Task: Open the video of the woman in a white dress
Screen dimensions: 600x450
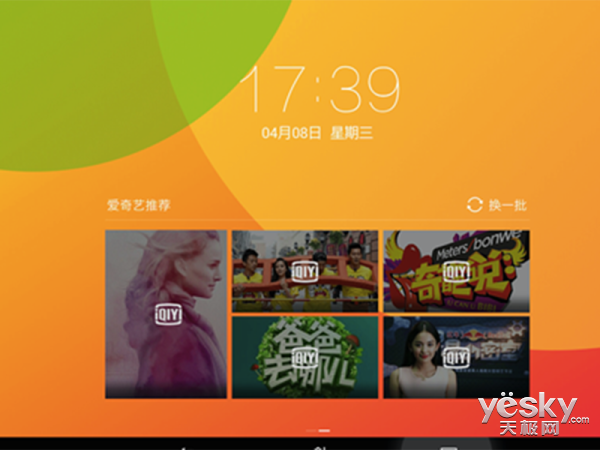Action: 457,357
